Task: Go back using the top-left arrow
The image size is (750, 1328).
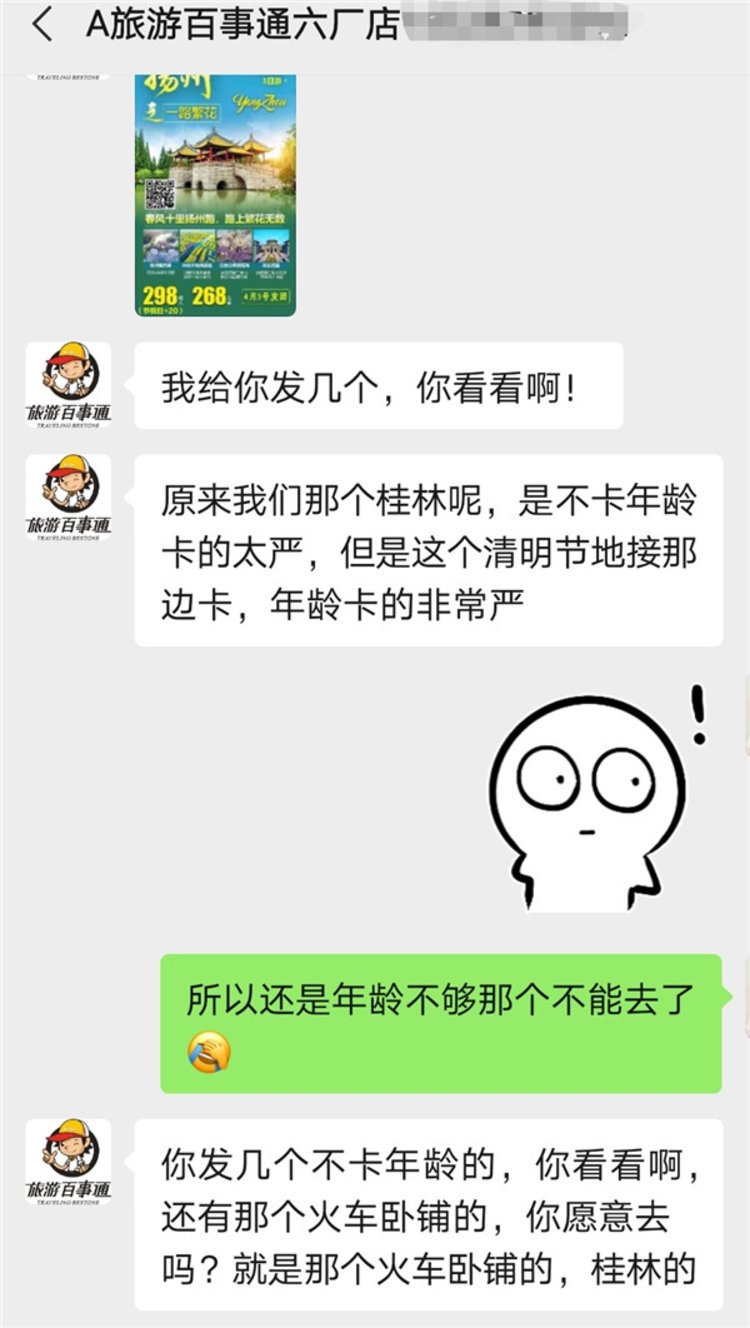Action: point(42,24)
